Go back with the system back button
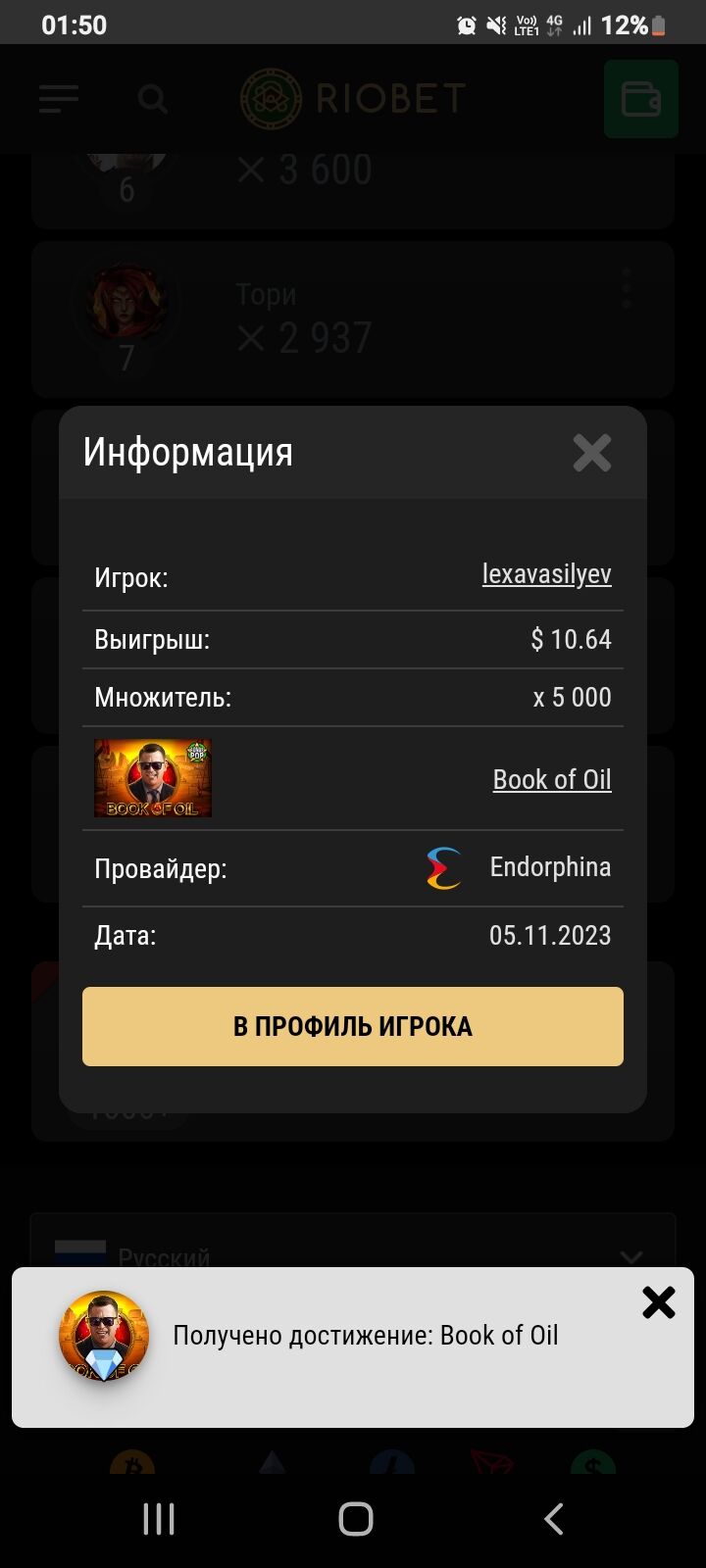The width and height of the screenshot is (706, 1568). click(x=553, y=1519)
